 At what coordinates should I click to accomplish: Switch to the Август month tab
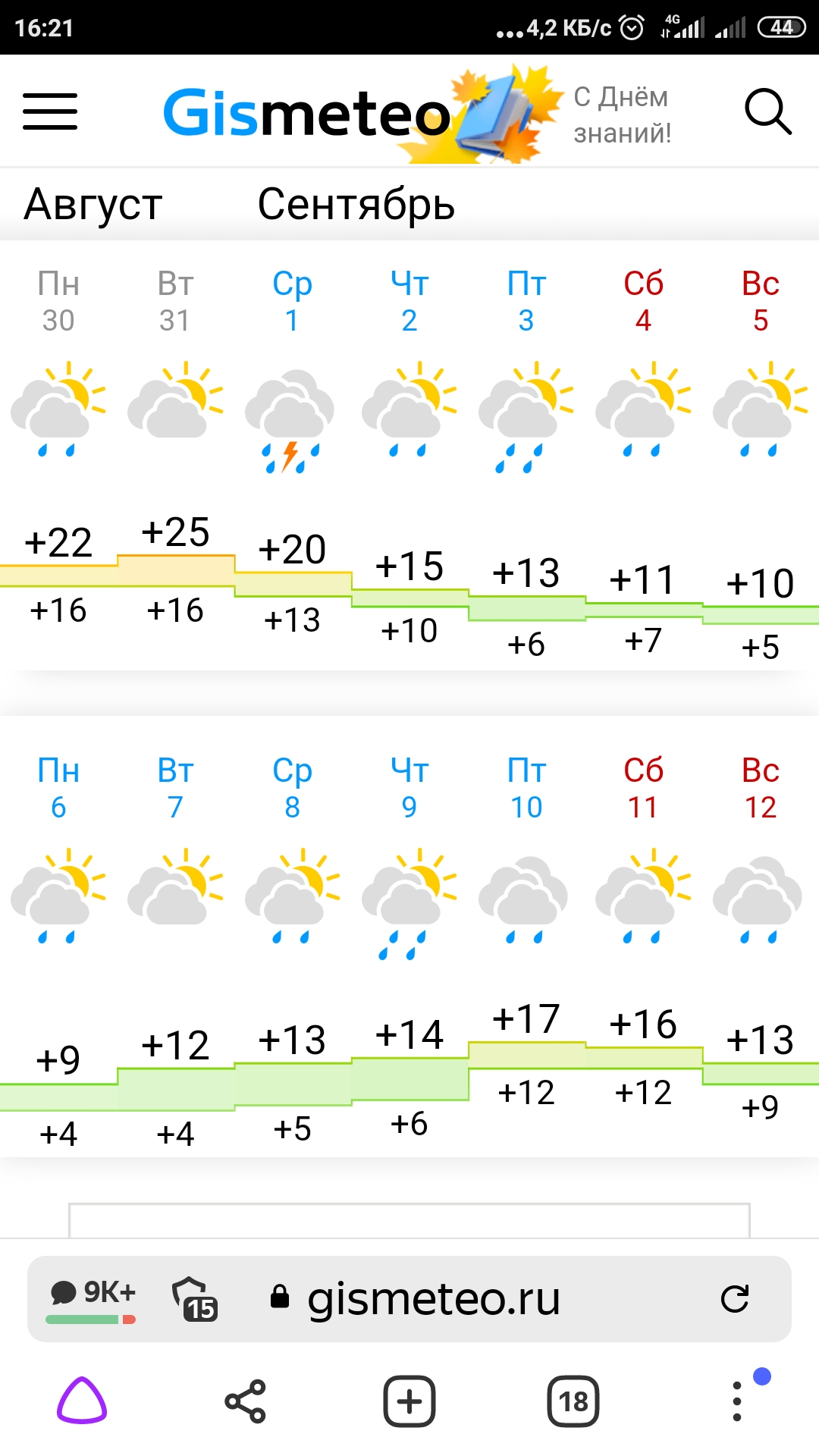[x=93, y=204]
